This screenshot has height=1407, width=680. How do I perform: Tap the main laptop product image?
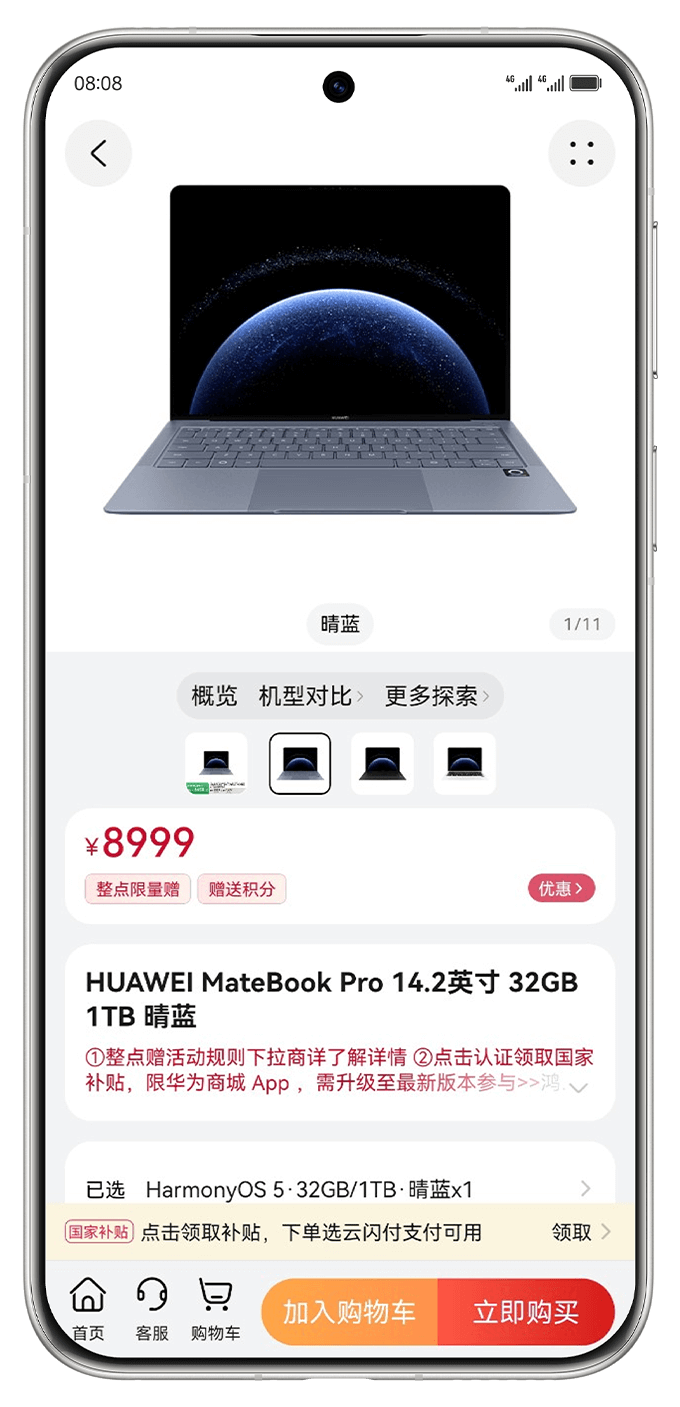click(x=340, y=350)
